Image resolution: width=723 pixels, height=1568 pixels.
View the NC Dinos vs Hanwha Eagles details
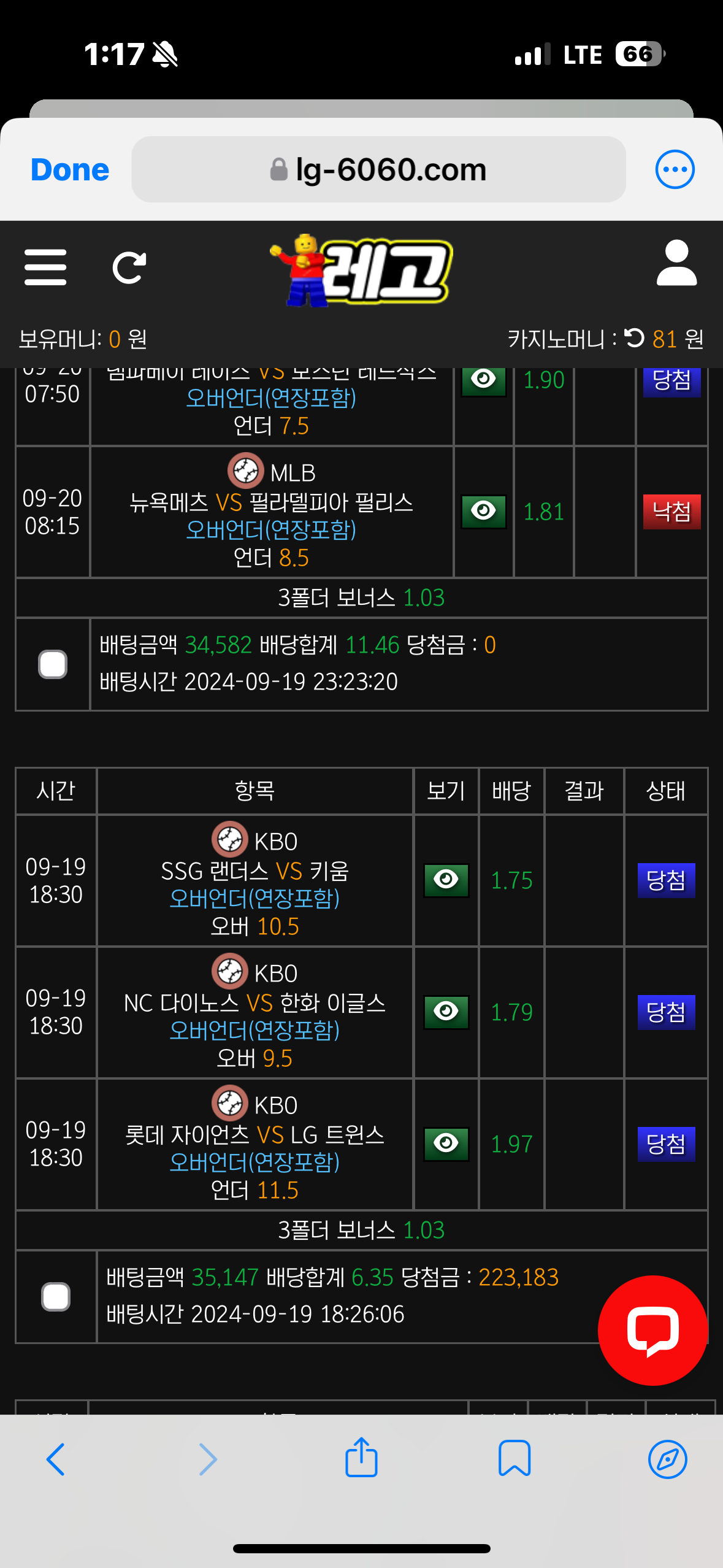[446, 1012]
